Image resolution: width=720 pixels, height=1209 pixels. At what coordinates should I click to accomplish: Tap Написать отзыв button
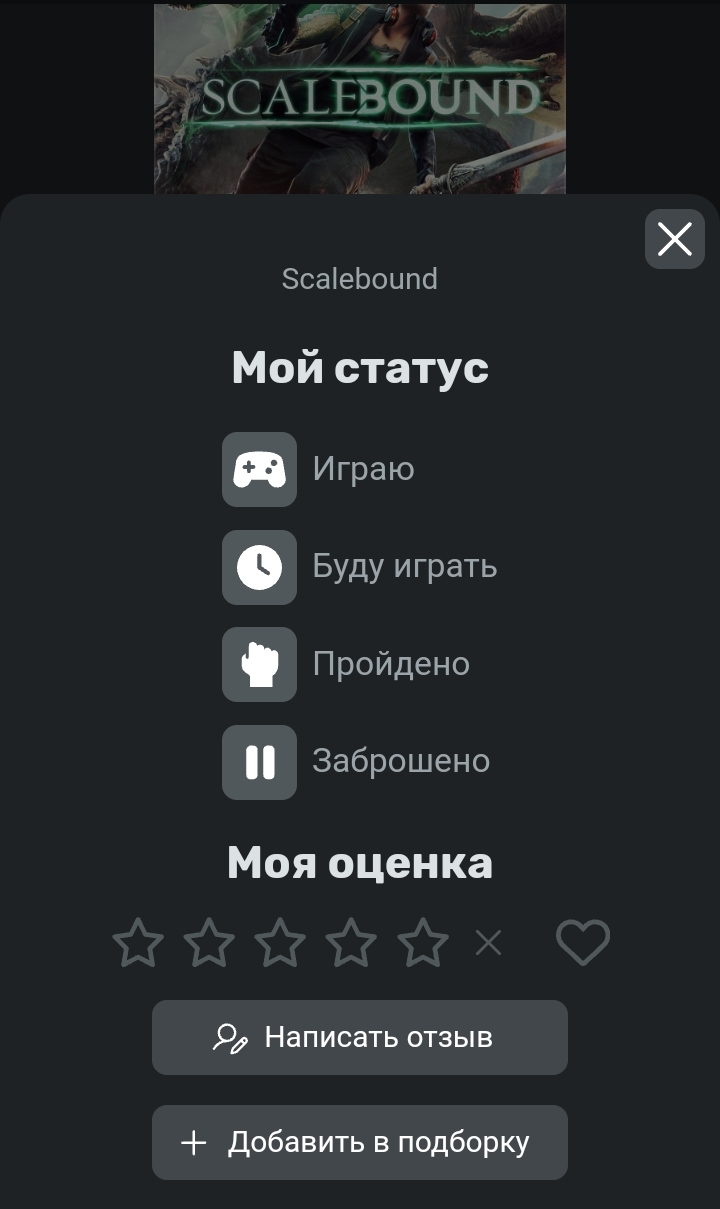point(360,1037)
